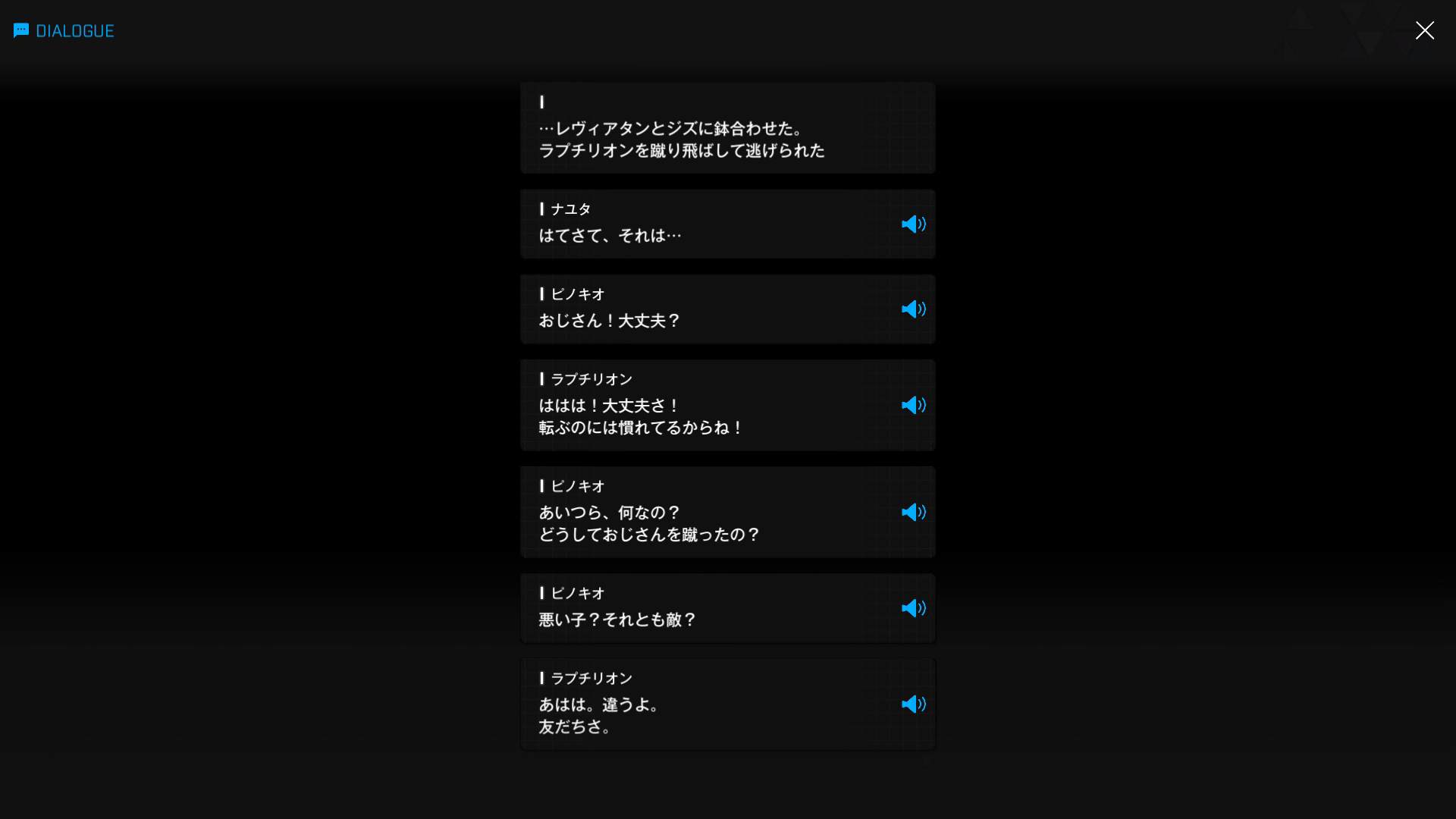The image size is (1456, 819).
Task: Listen to ピノキオ's あいつら、何なの？ line
Action: coord(913,512)
